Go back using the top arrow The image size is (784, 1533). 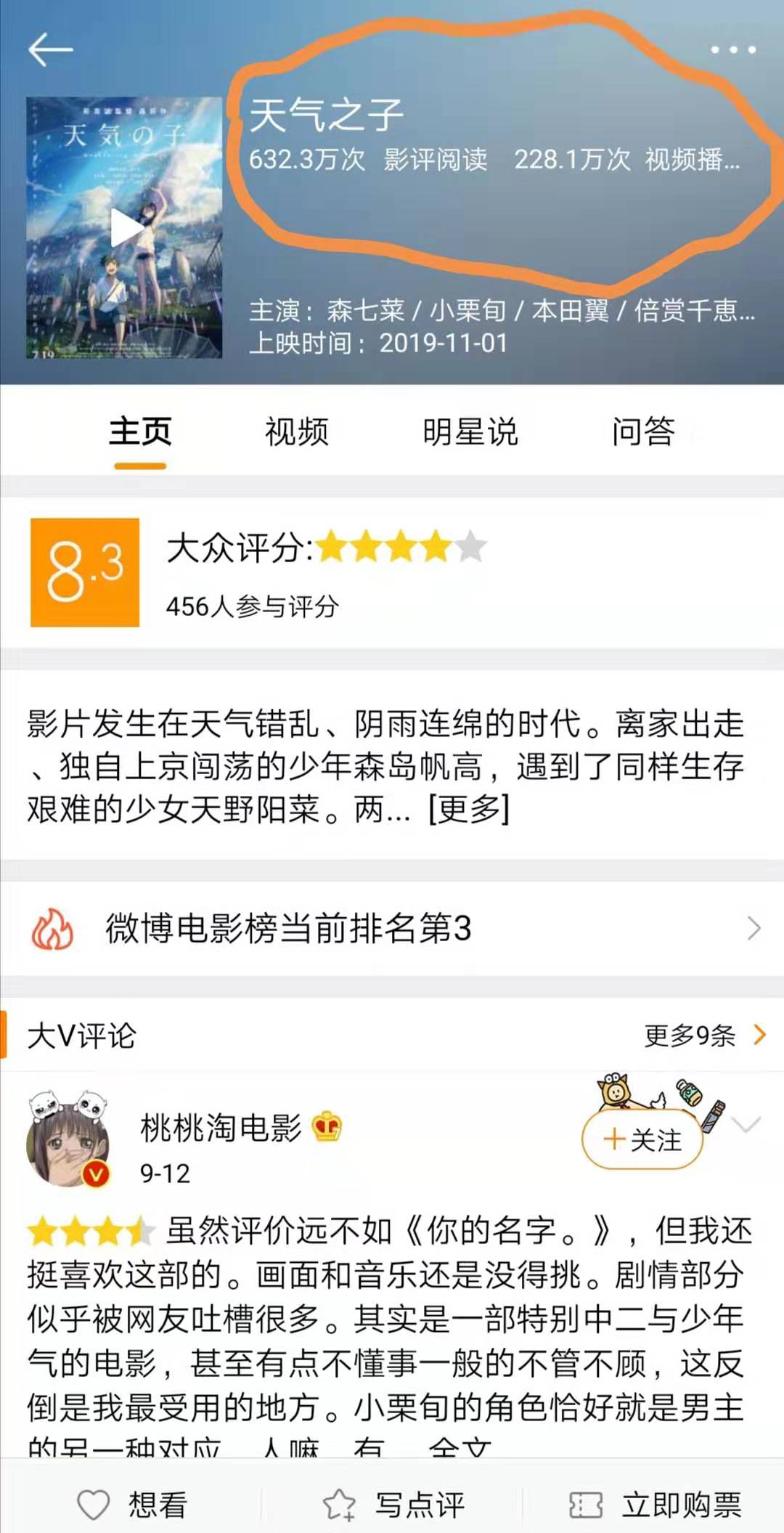tap(50, 50)
